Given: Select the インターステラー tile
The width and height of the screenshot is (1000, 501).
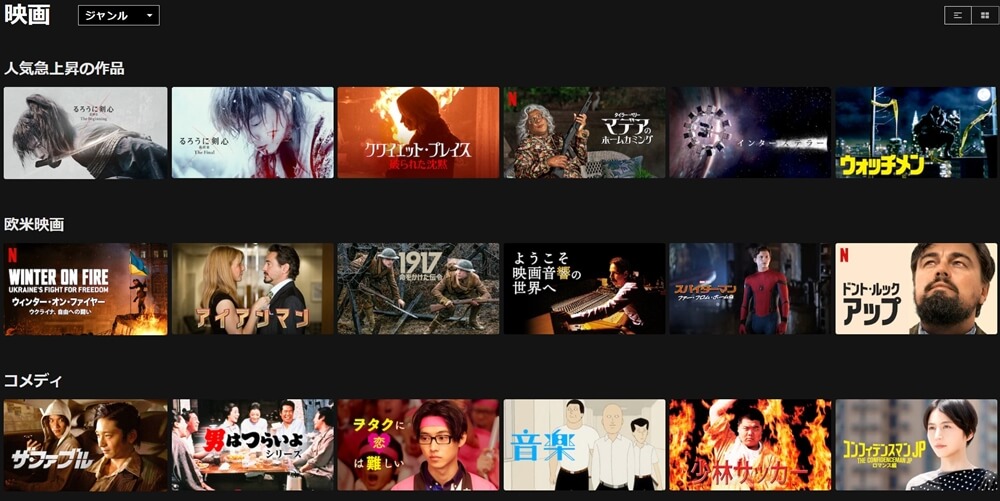Looking at the screenshot, I should pos(750,133).
